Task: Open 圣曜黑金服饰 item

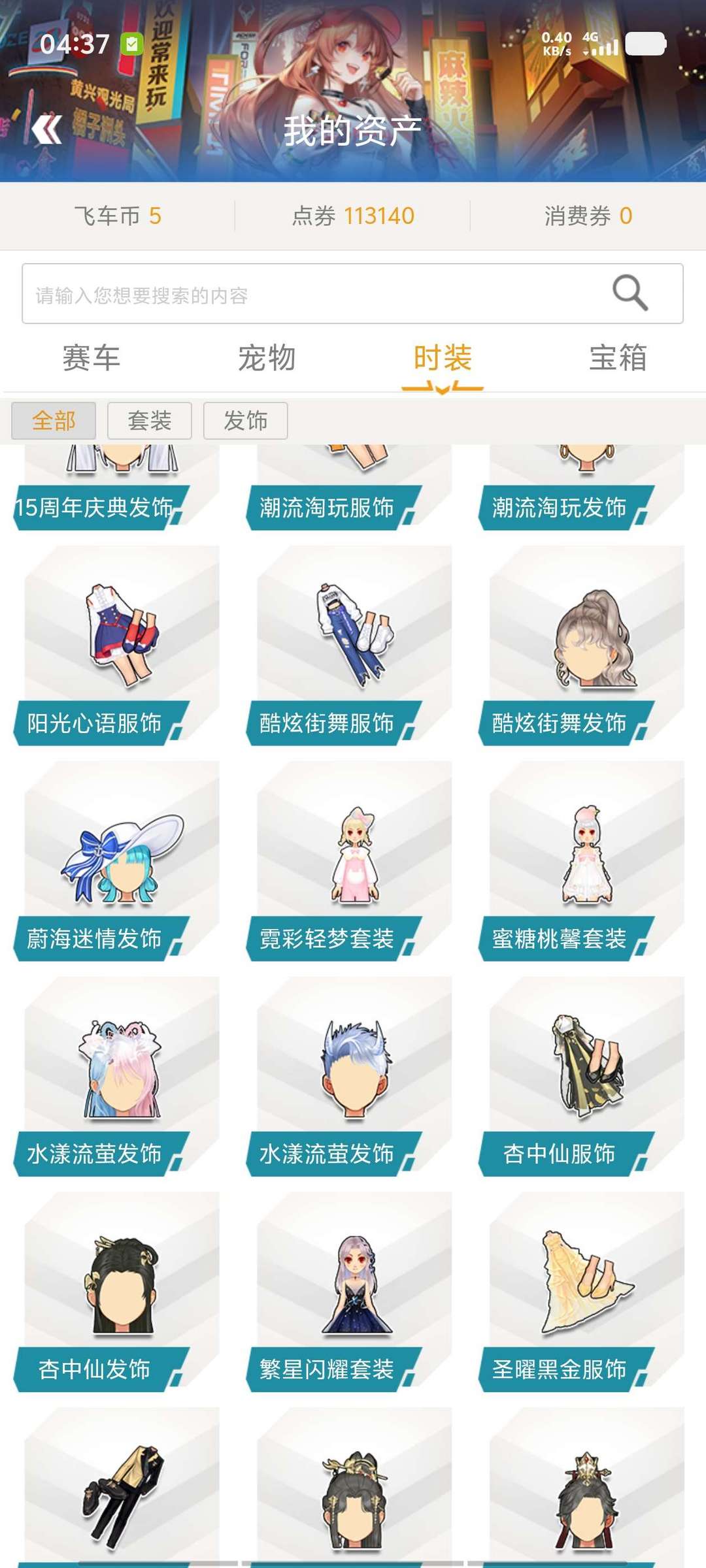Action: pyautogui.click(x=587, y=1290)
